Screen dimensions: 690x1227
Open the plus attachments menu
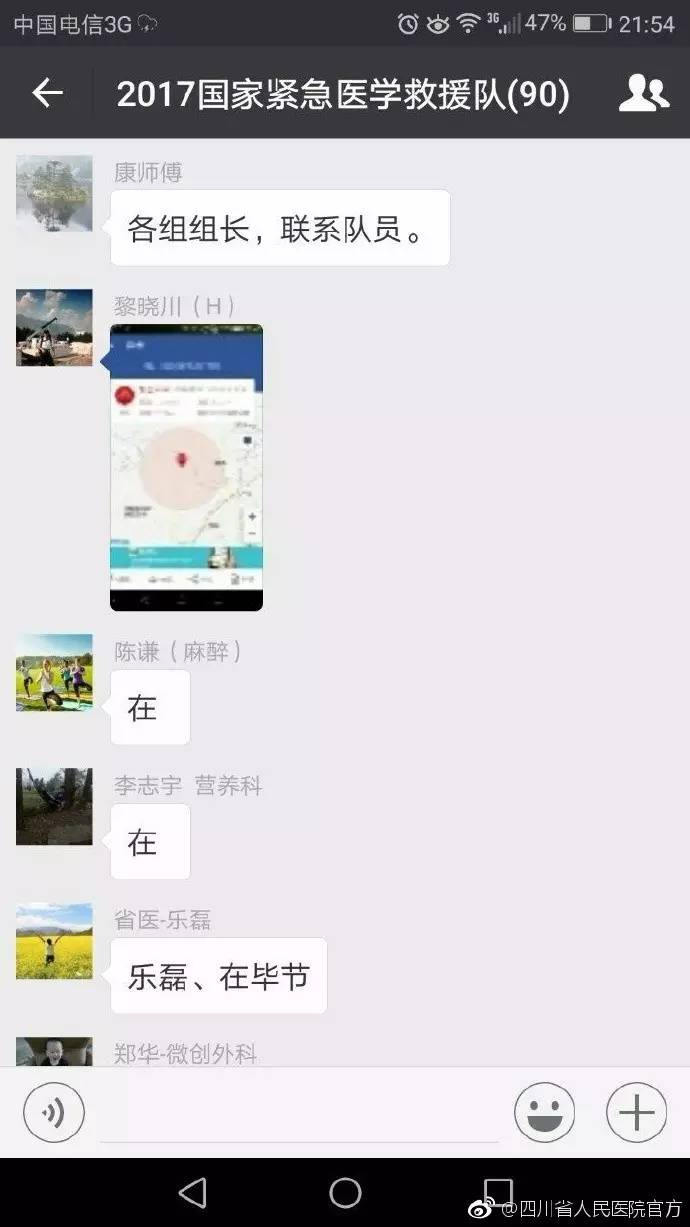point(636,1112)
